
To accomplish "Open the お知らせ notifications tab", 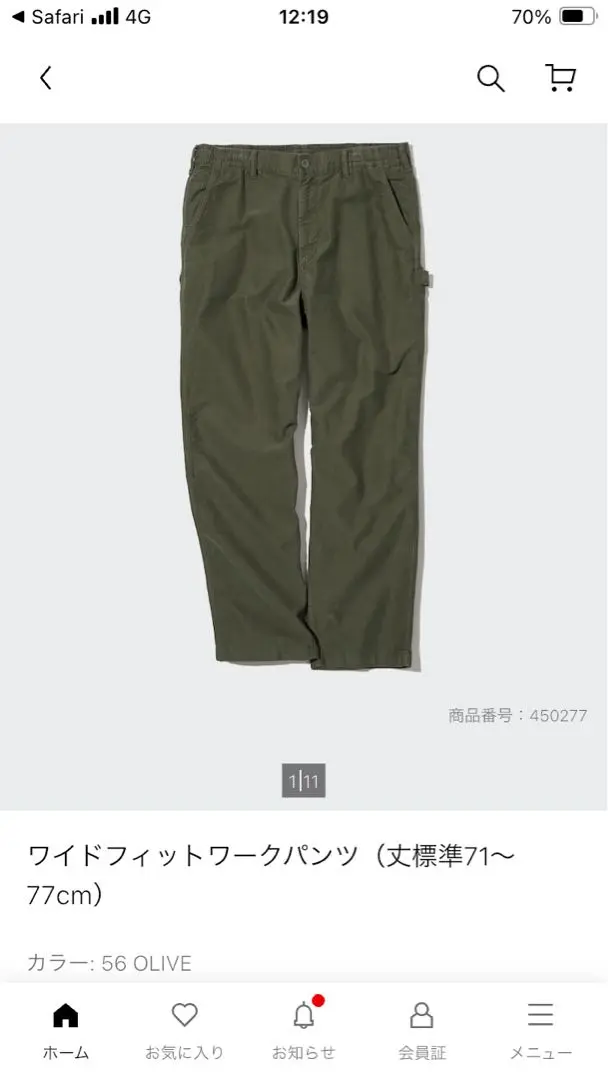I will [x=303, y=1030].
